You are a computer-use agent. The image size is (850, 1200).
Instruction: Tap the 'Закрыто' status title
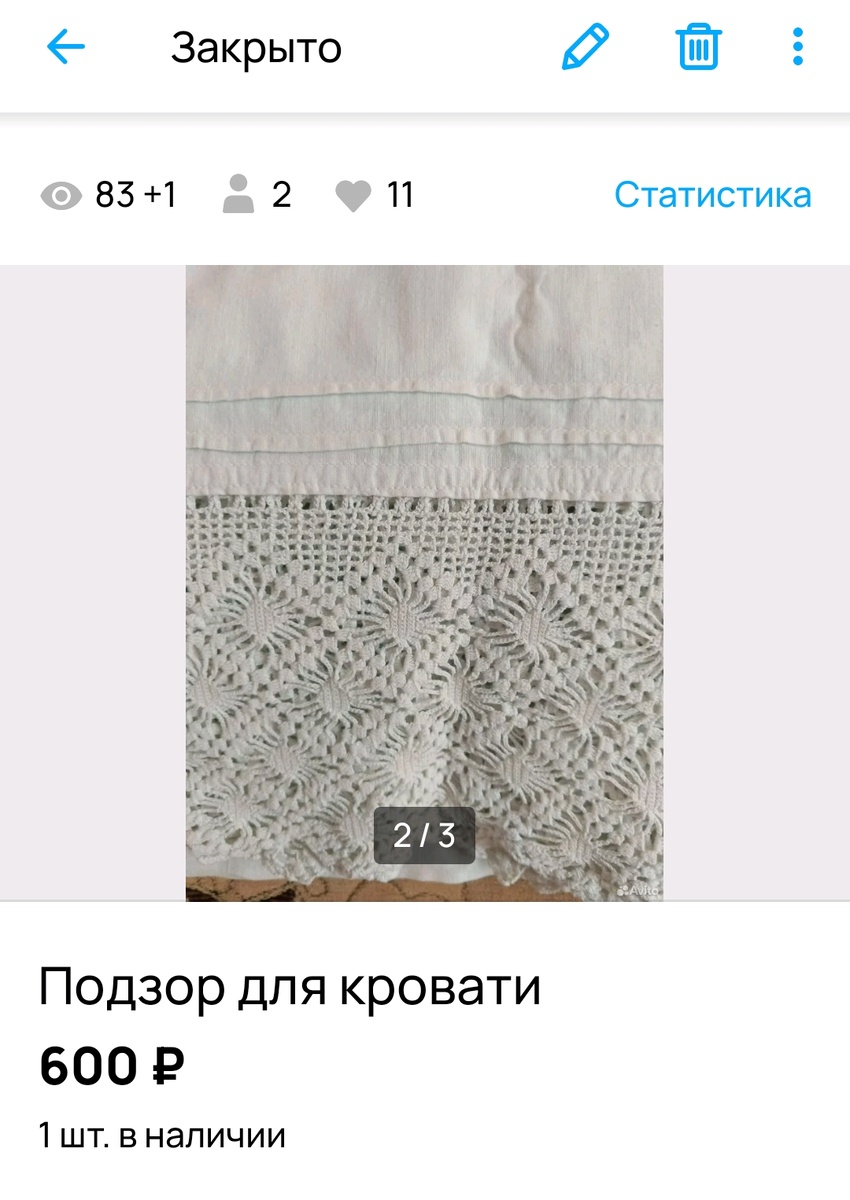[256, 46]
